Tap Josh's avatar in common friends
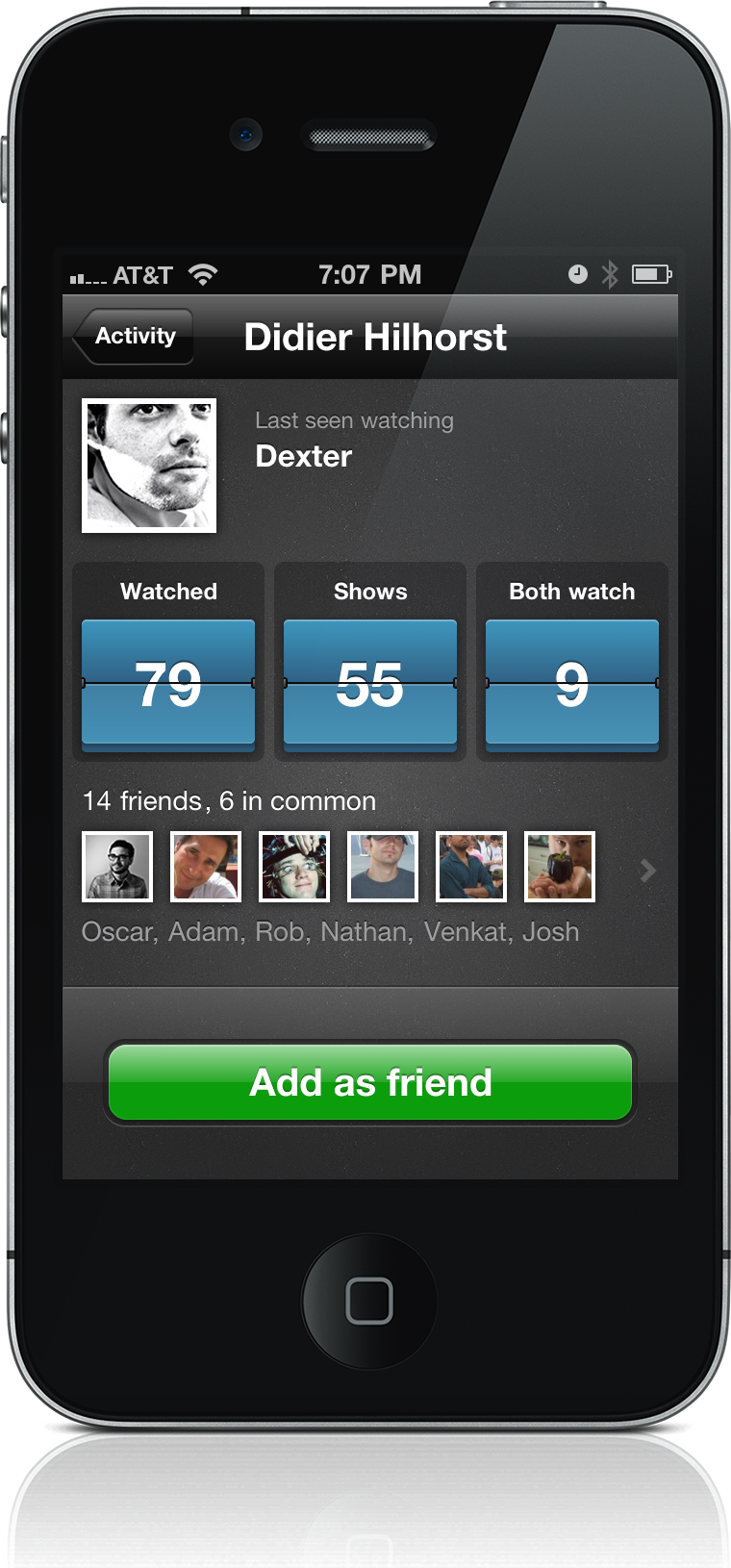 560,867
